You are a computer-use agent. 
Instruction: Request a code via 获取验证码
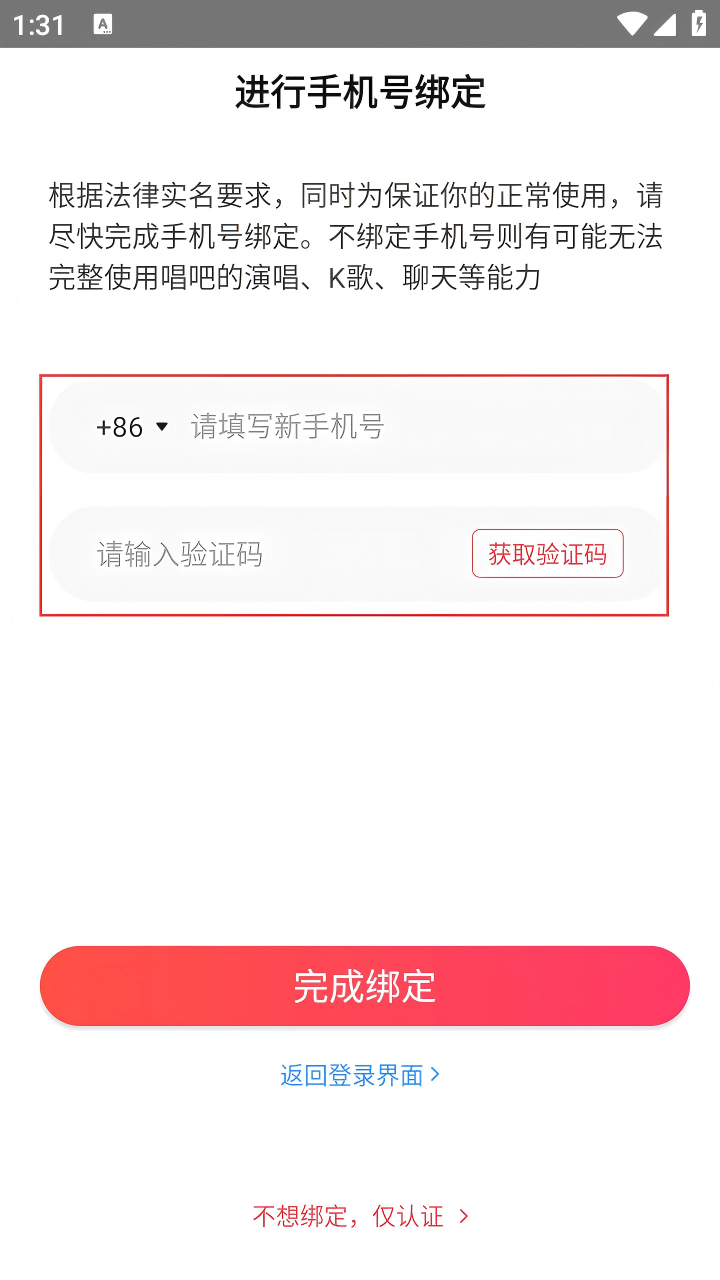pos(547,554)
